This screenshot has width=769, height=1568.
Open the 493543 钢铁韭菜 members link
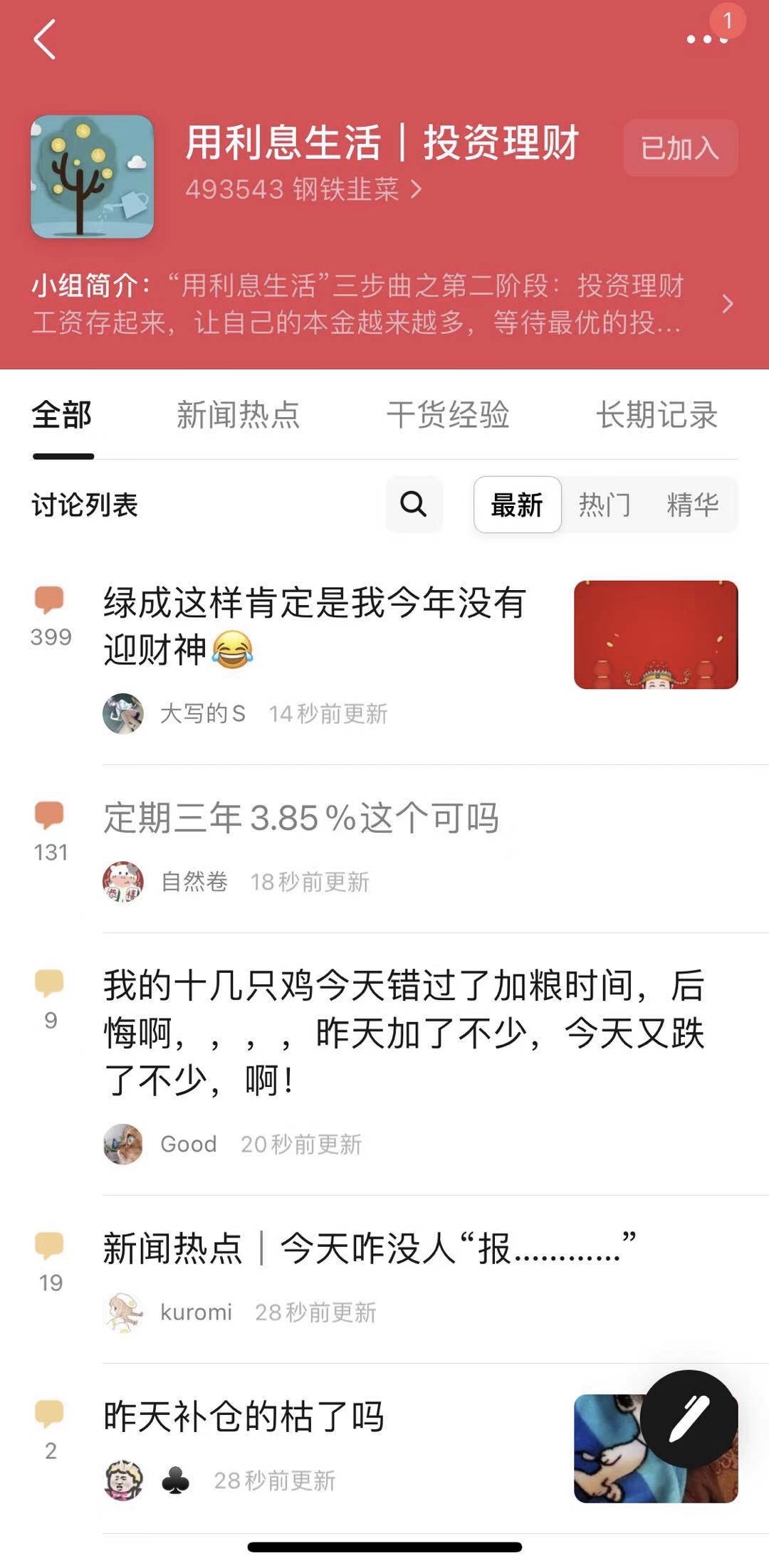[x=303, y=189]
